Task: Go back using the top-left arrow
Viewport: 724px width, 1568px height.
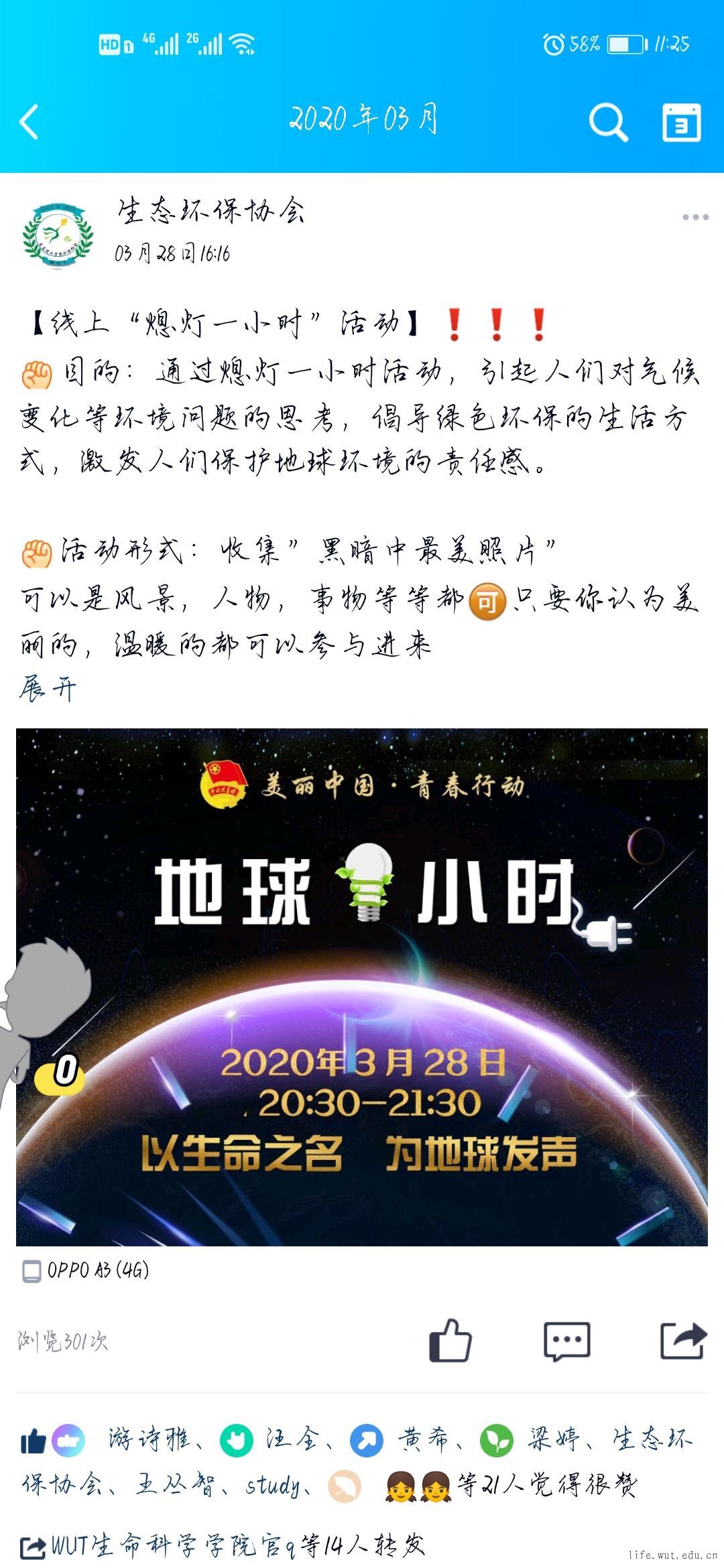Action: (29, 122)
